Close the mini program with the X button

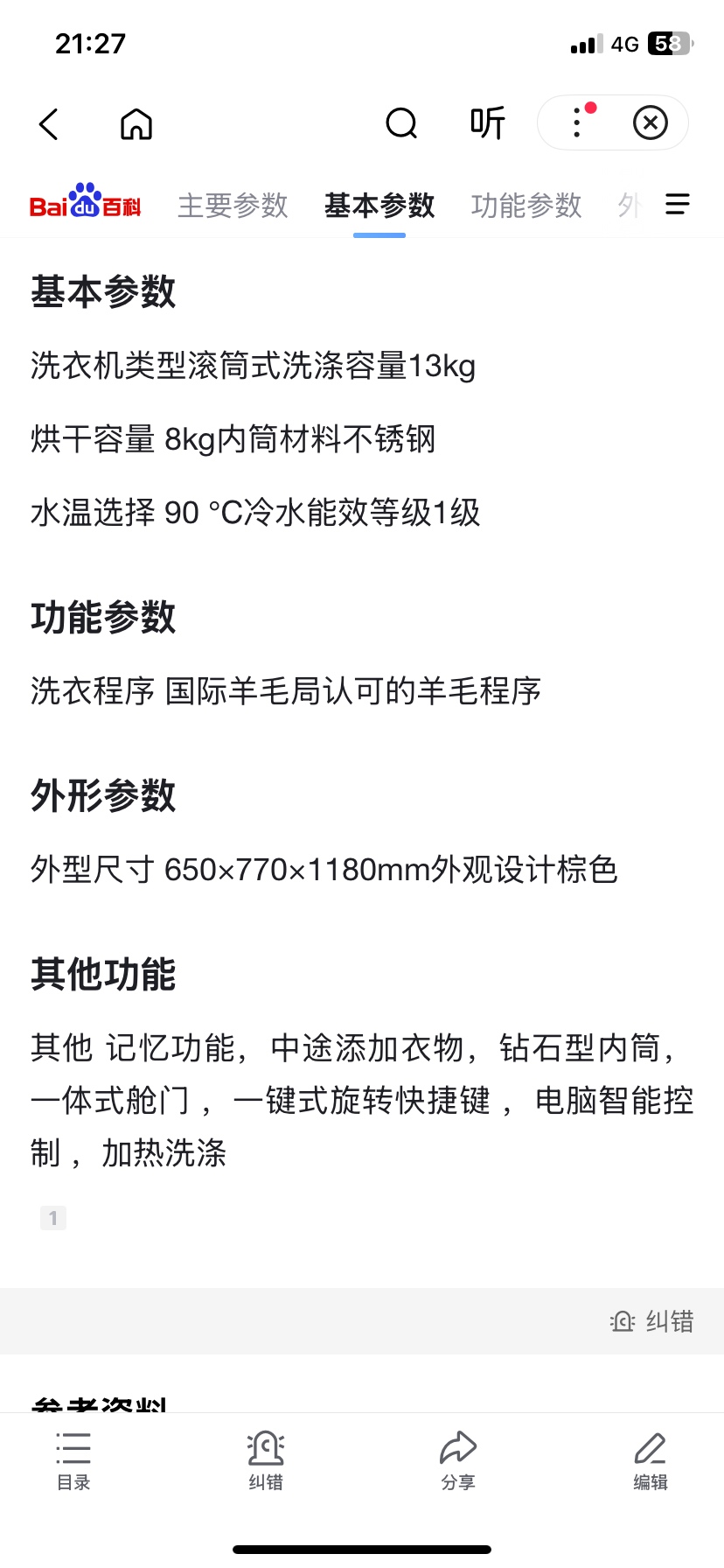650,122
